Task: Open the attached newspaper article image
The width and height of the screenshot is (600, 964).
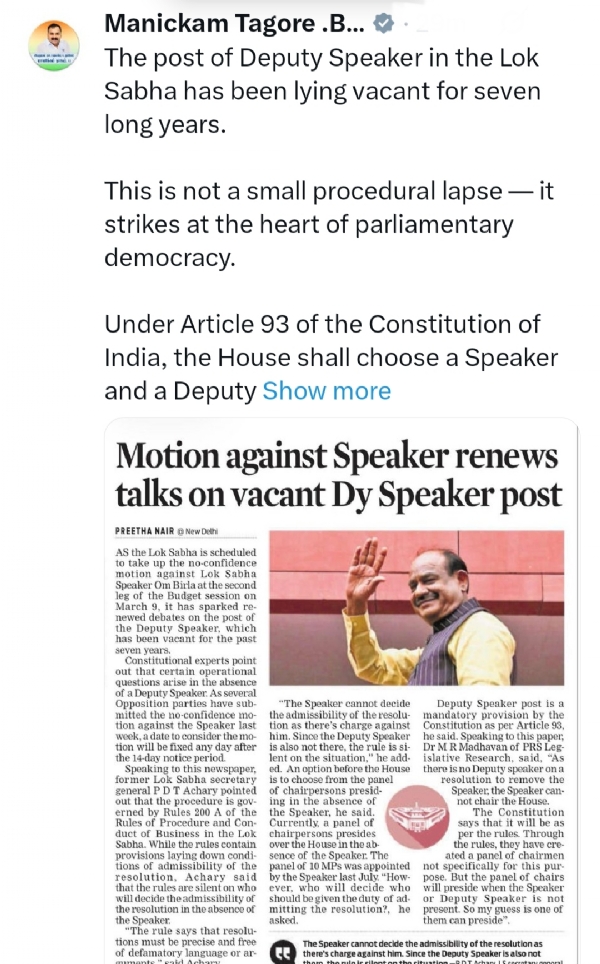Action: coord(340,690)
